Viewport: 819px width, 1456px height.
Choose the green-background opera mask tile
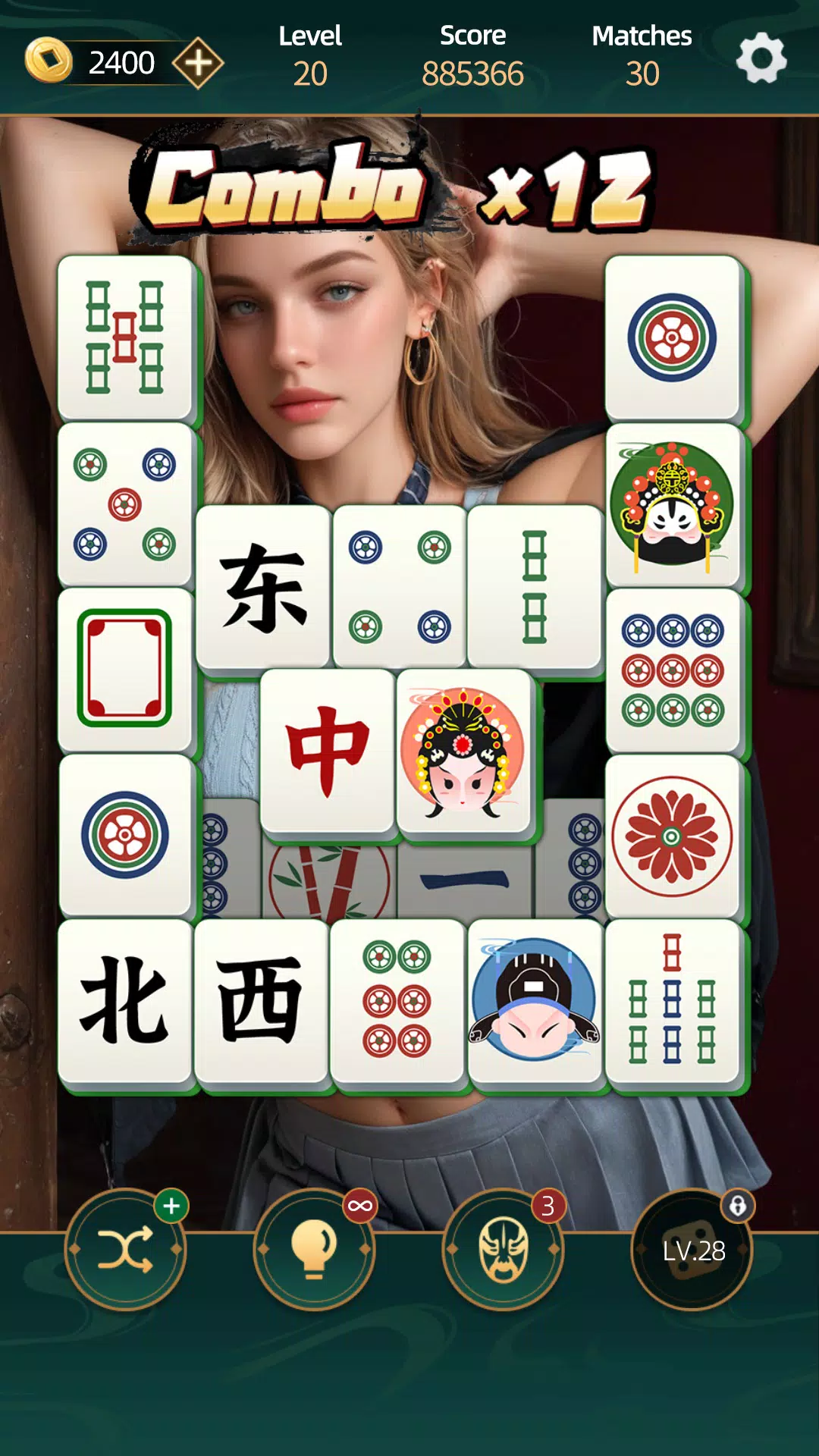point(673,506)
